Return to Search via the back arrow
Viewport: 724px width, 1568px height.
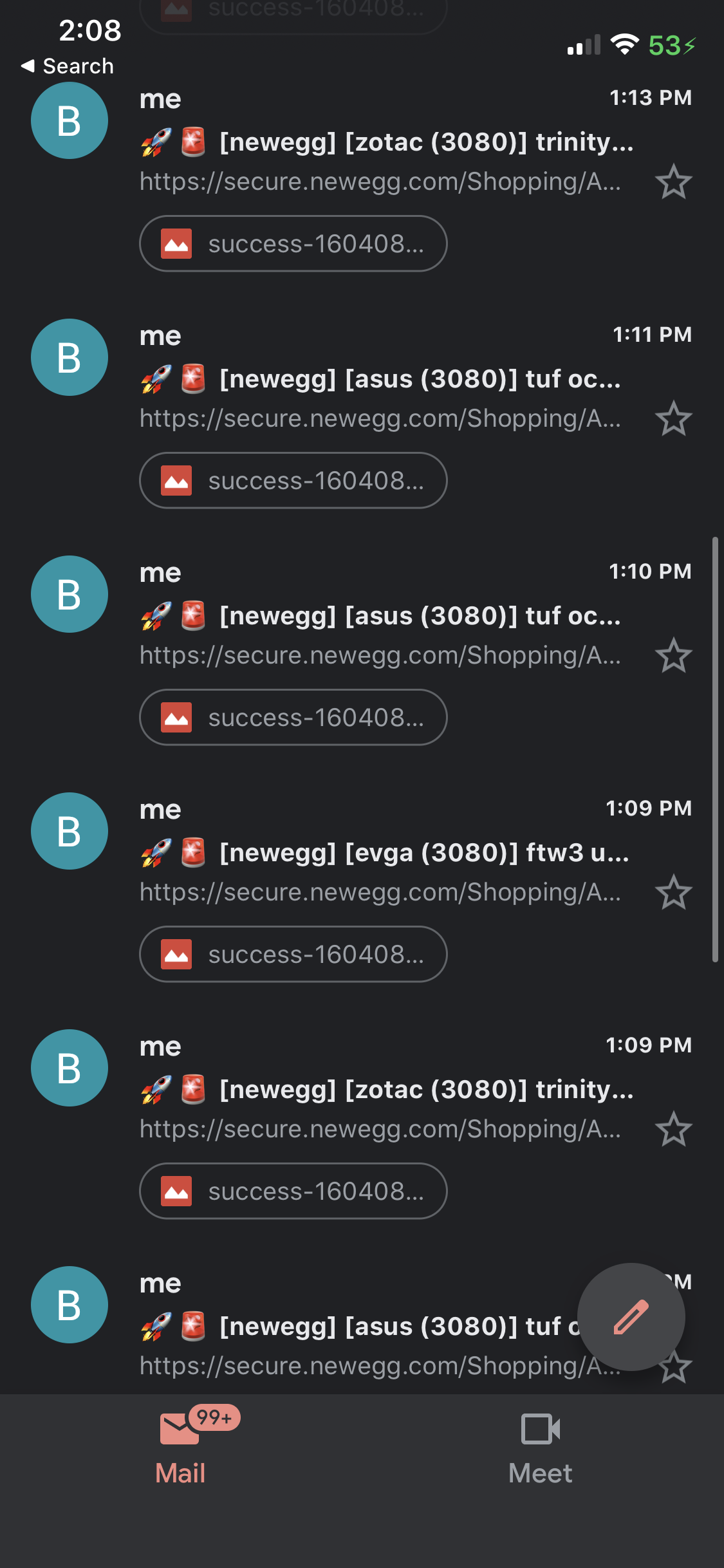pyautogui.click(x=67, y=66)
